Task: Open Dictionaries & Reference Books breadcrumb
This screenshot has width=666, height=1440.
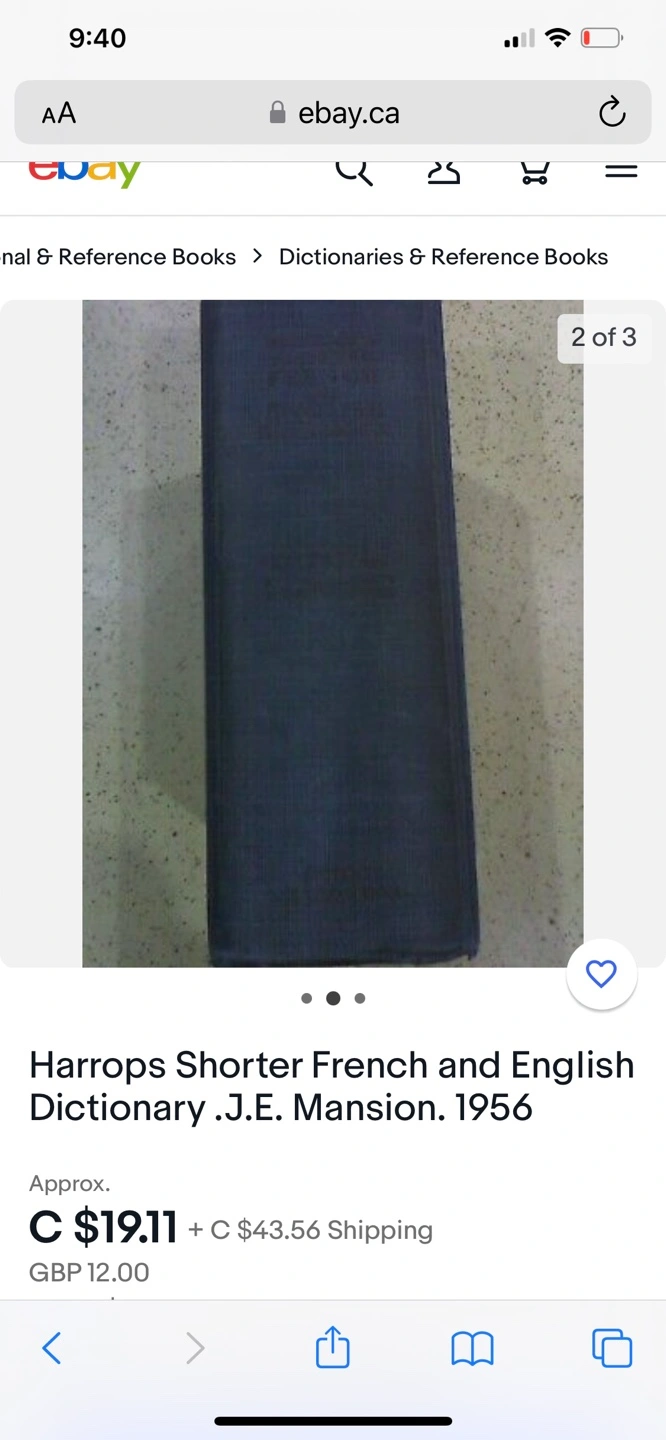Action: tap(443, 257)
